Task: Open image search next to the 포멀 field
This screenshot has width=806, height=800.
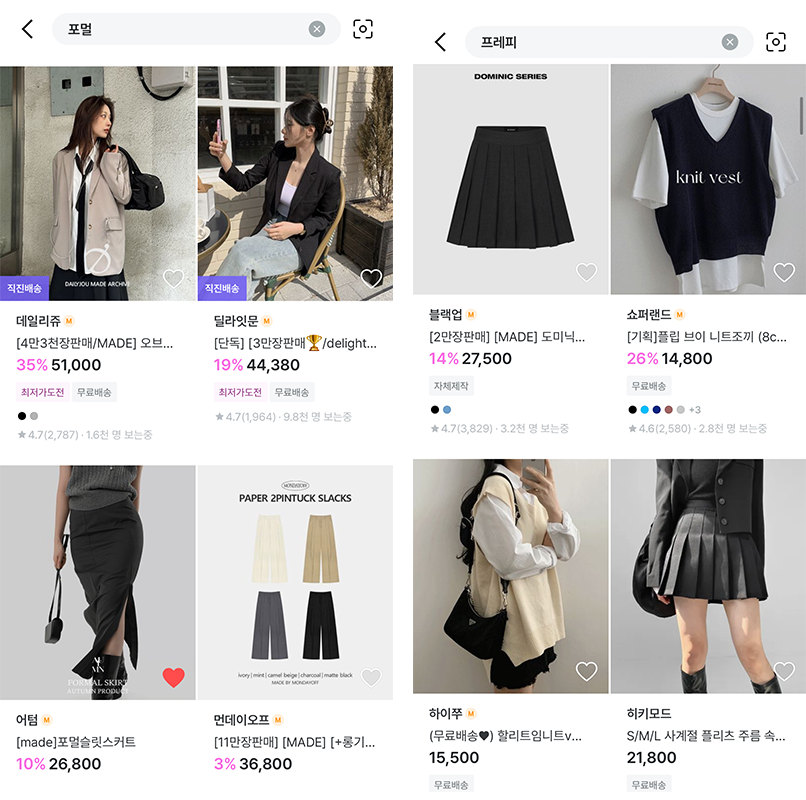Action: point(363,29)
